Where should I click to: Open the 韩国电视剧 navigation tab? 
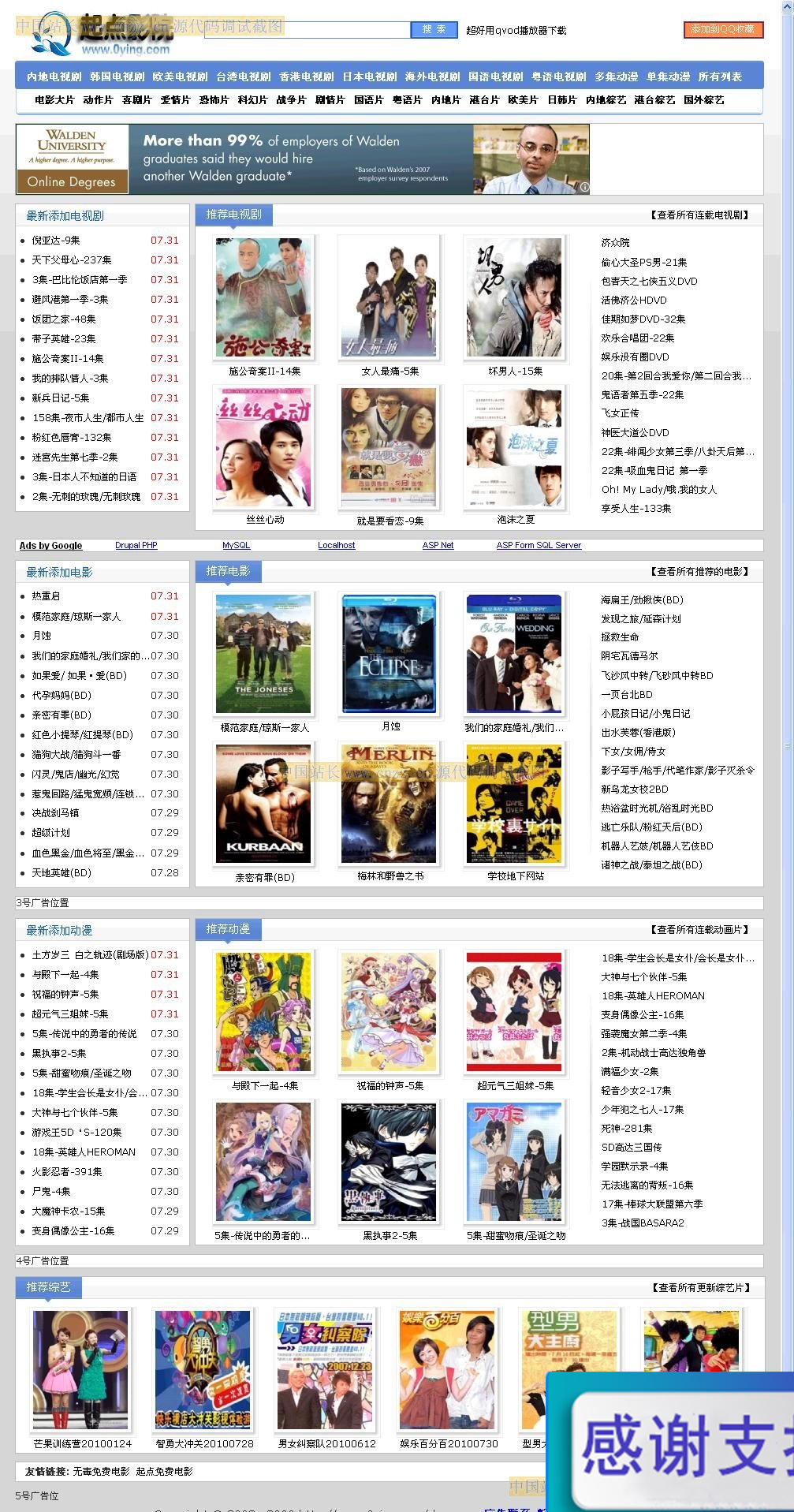[x=117, y=77]
